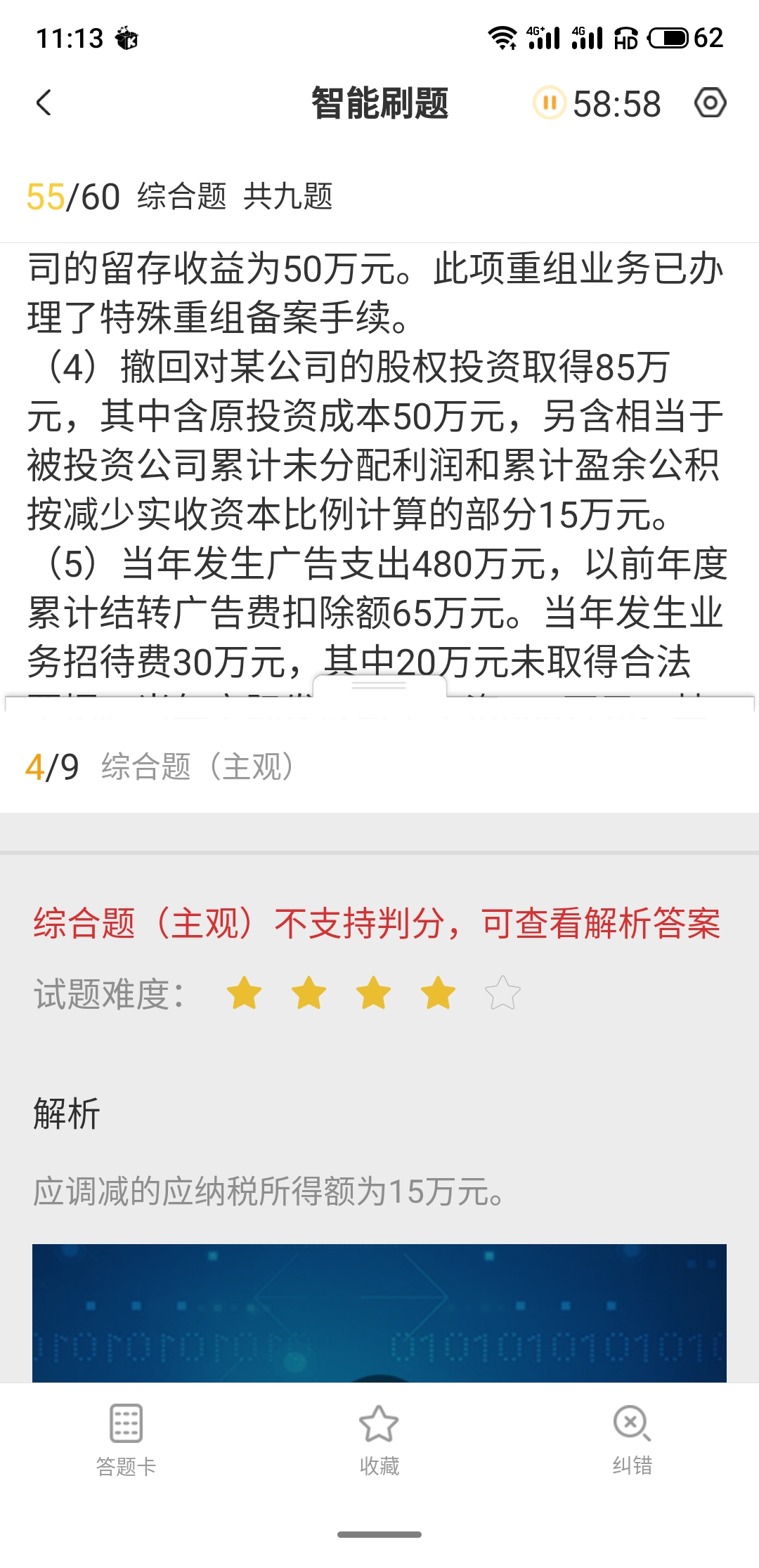759x1568 pixels.
Task: Open the 答题卡 answer sheet
Action: [x=126, y=1439]
